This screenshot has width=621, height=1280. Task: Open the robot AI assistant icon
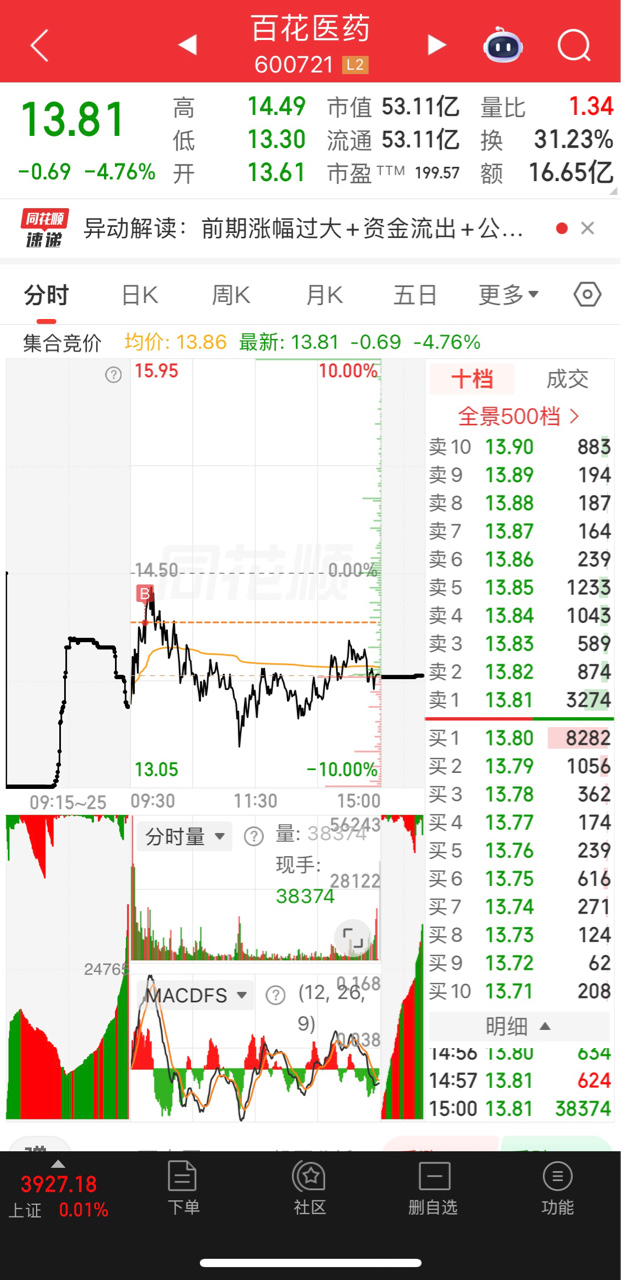coord(503,45)
